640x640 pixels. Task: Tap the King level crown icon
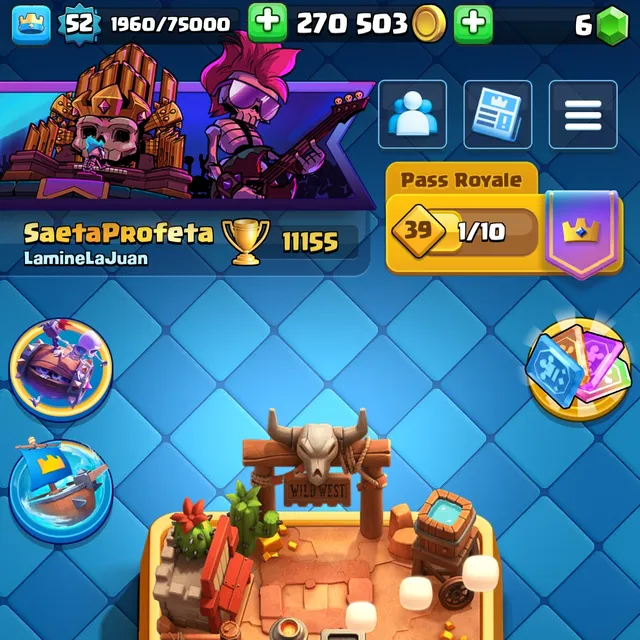tap(31, 24)
